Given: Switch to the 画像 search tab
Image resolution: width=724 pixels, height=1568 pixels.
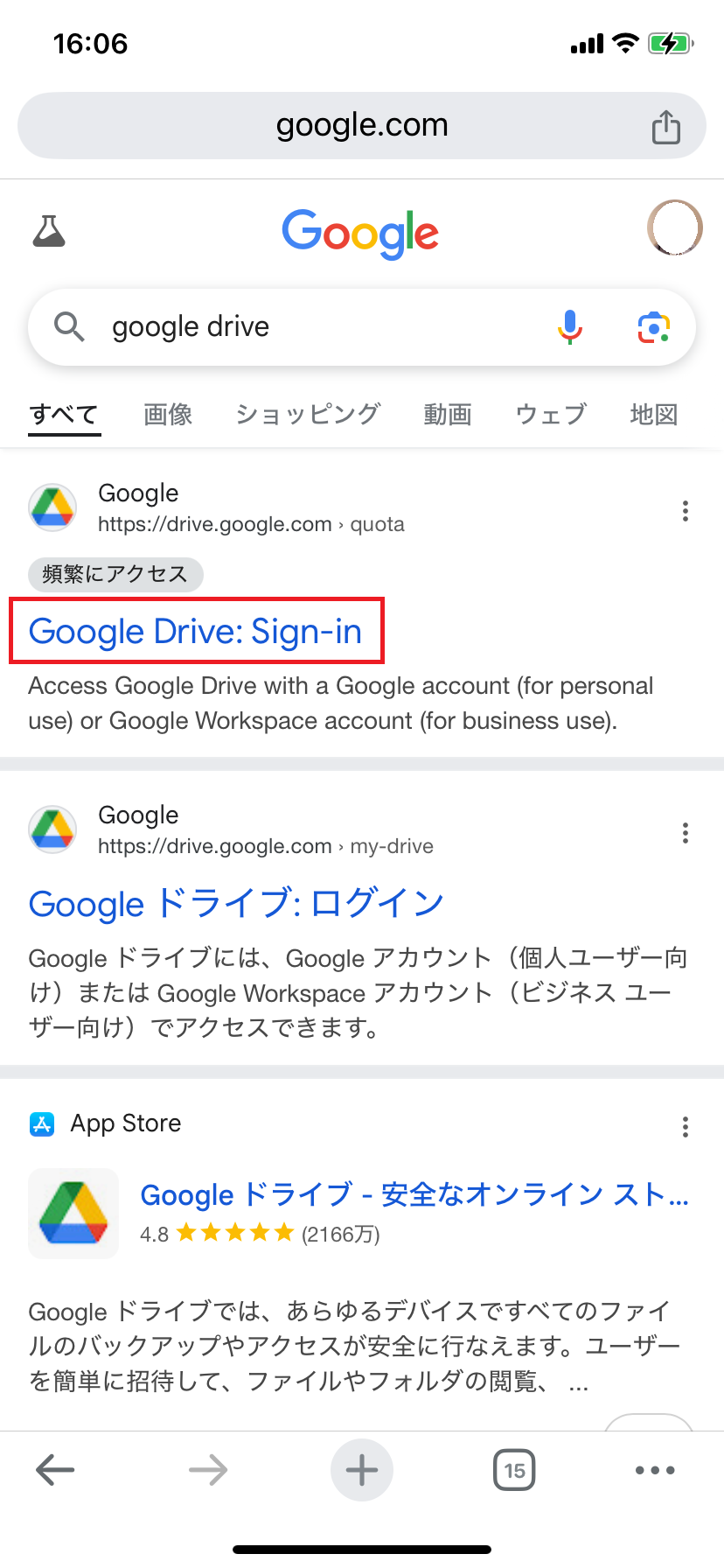Looking at the screenshot, I should [167, 415].
